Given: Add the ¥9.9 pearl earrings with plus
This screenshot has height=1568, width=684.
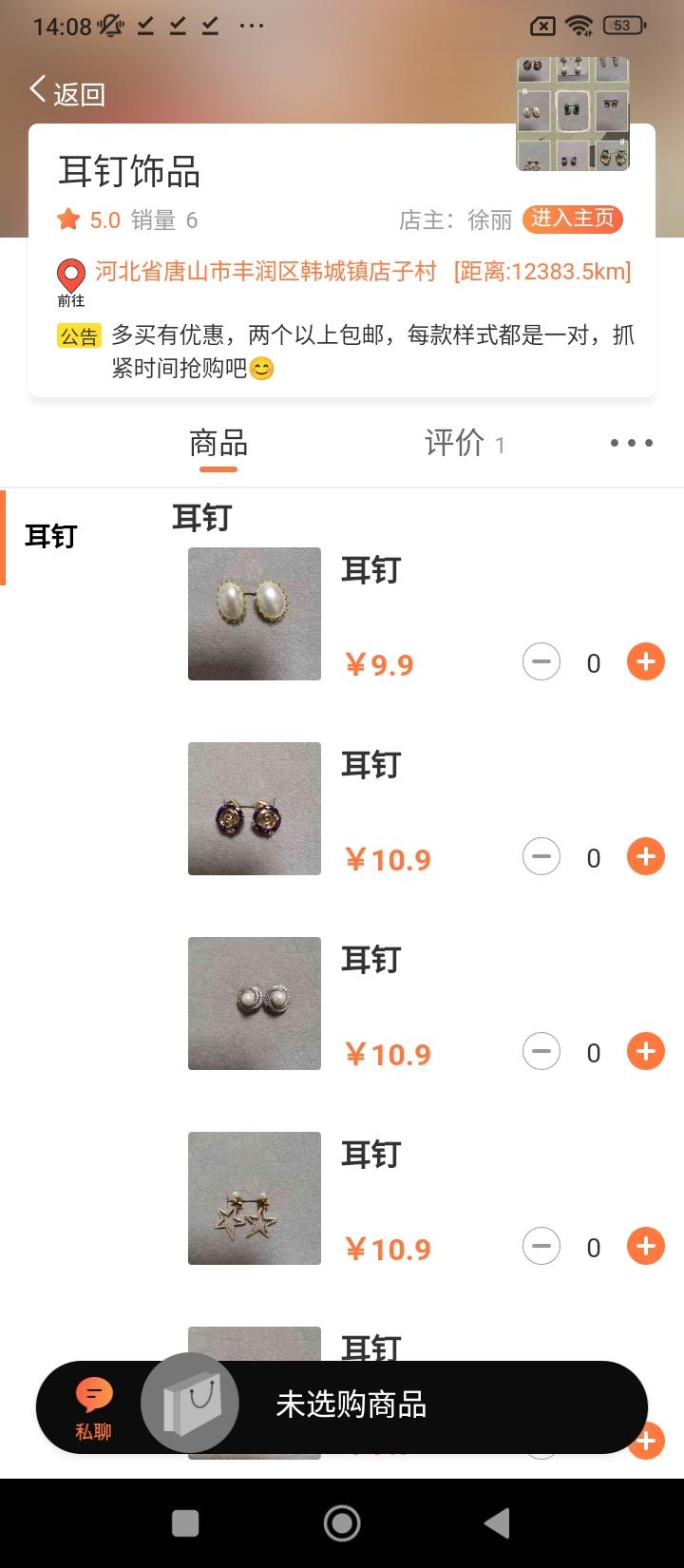Looking at the screenshot, I should coord(646,662).
